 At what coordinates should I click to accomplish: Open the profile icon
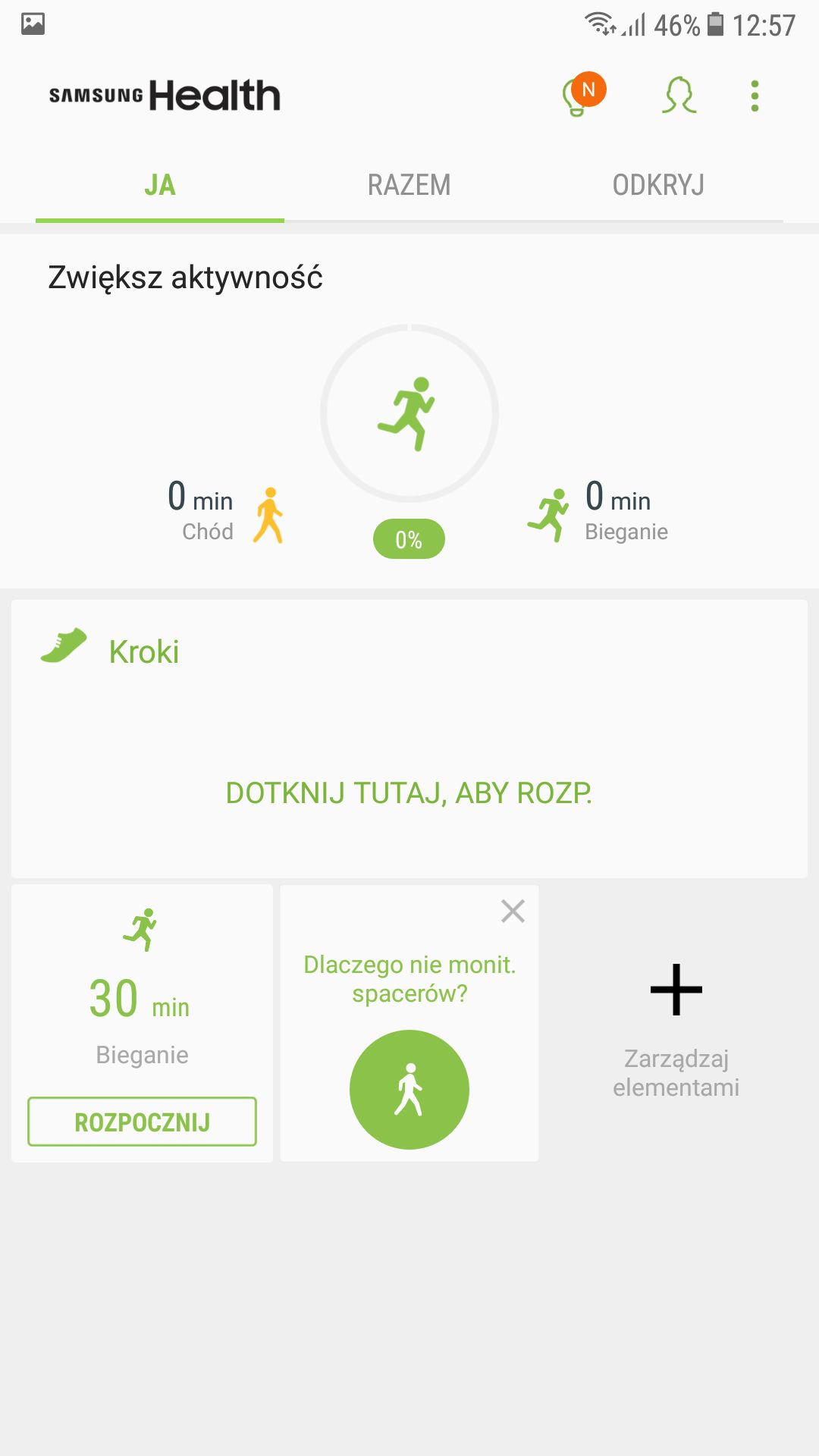[x=679, y=96]
